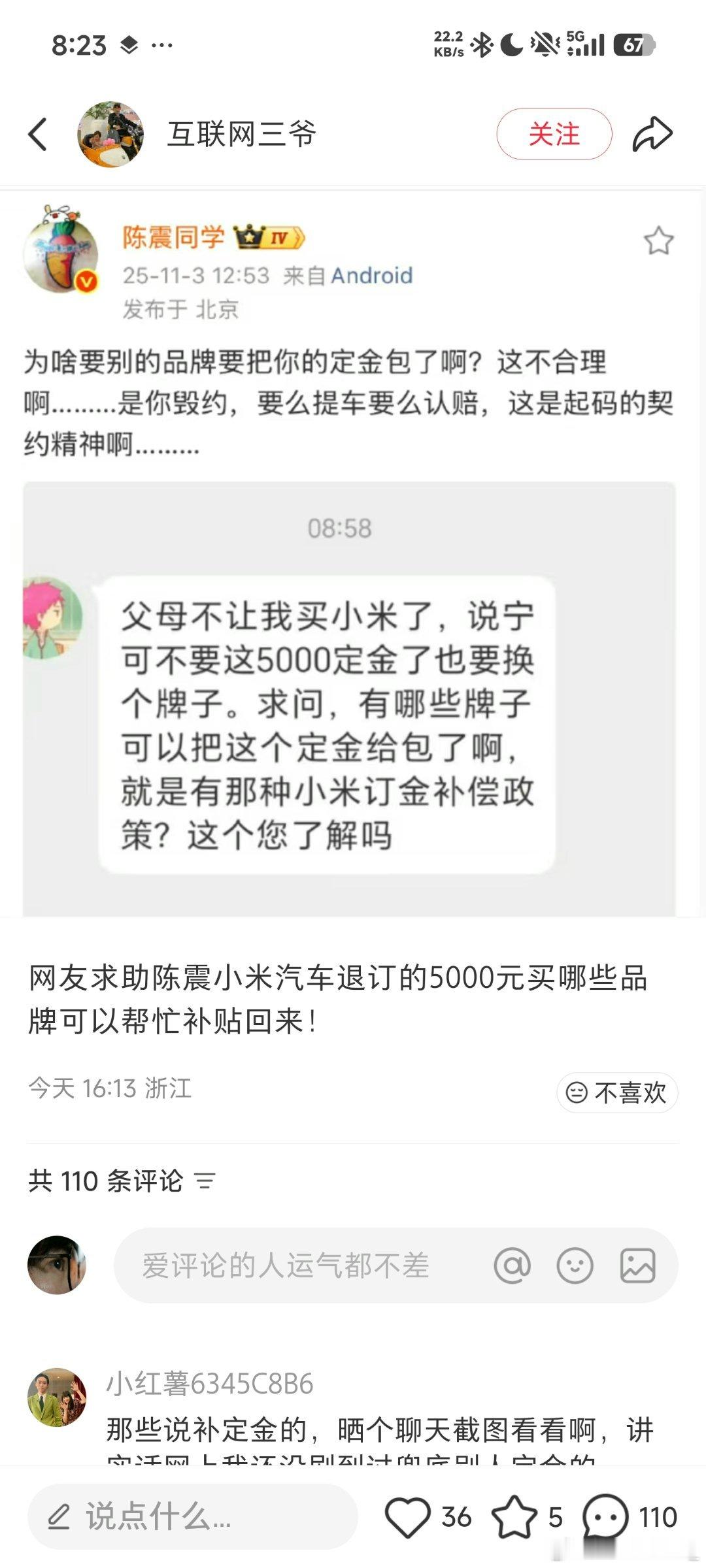
Task: Open the emoji picker in comment bar
Action: pos(575,1264)
